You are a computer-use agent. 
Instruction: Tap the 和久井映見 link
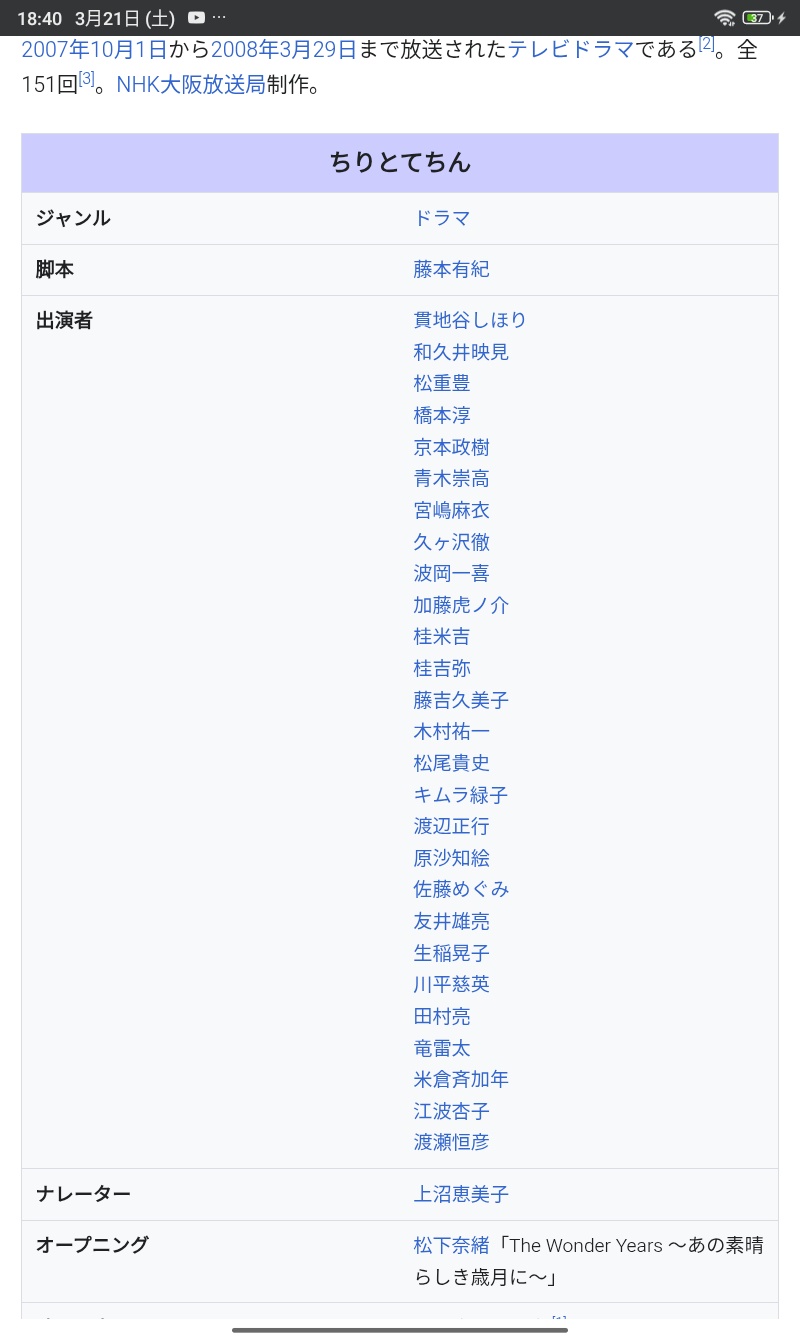(x=460, y=352)
